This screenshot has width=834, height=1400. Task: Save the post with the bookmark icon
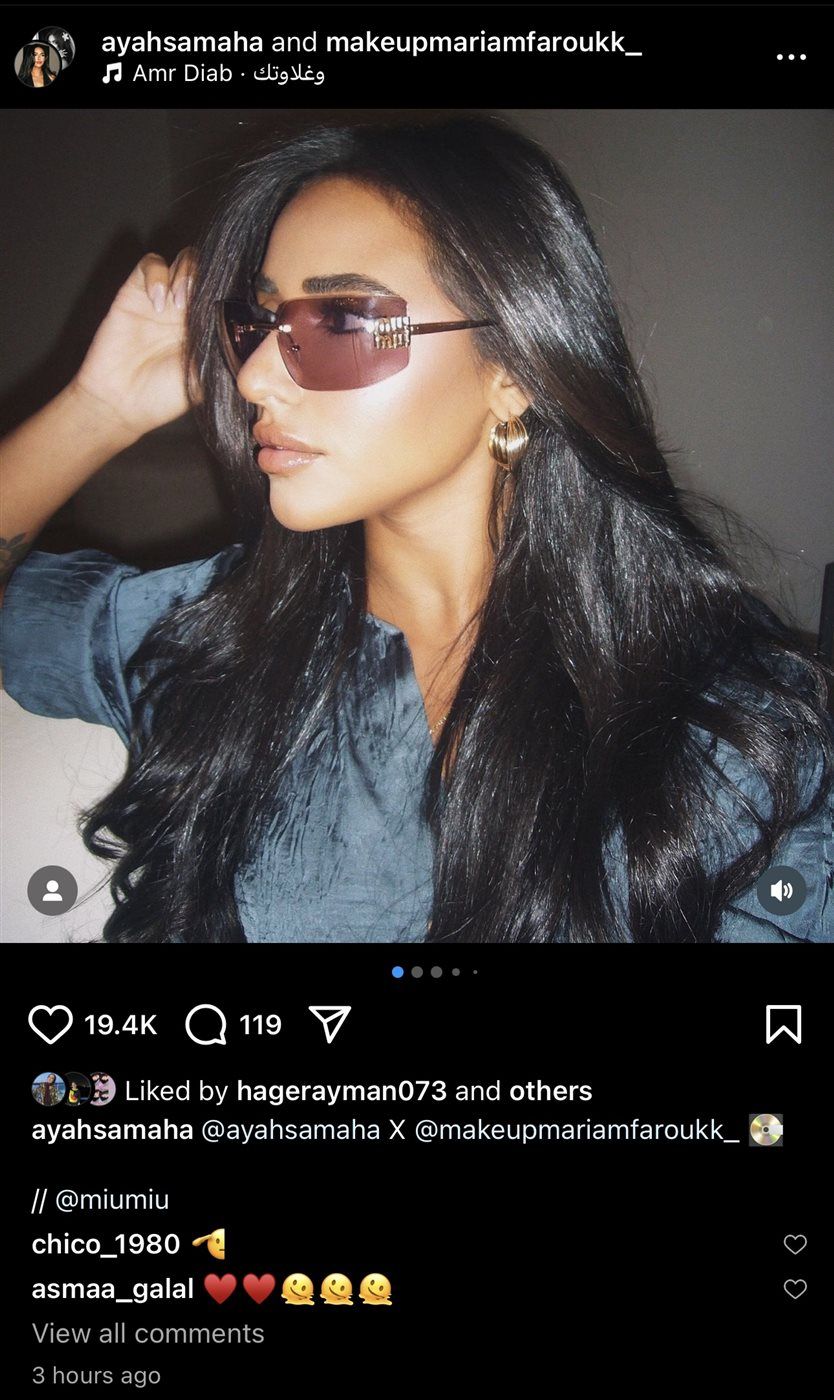pyautogui.click(x=783, y=1024)
